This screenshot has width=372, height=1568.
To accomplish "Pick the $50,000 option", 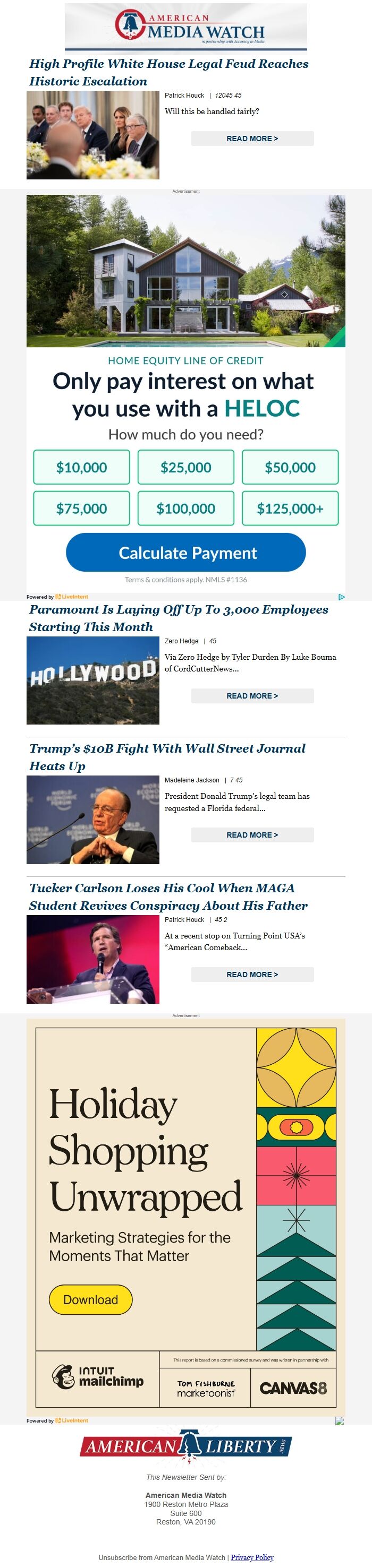I will coord(290,467).
